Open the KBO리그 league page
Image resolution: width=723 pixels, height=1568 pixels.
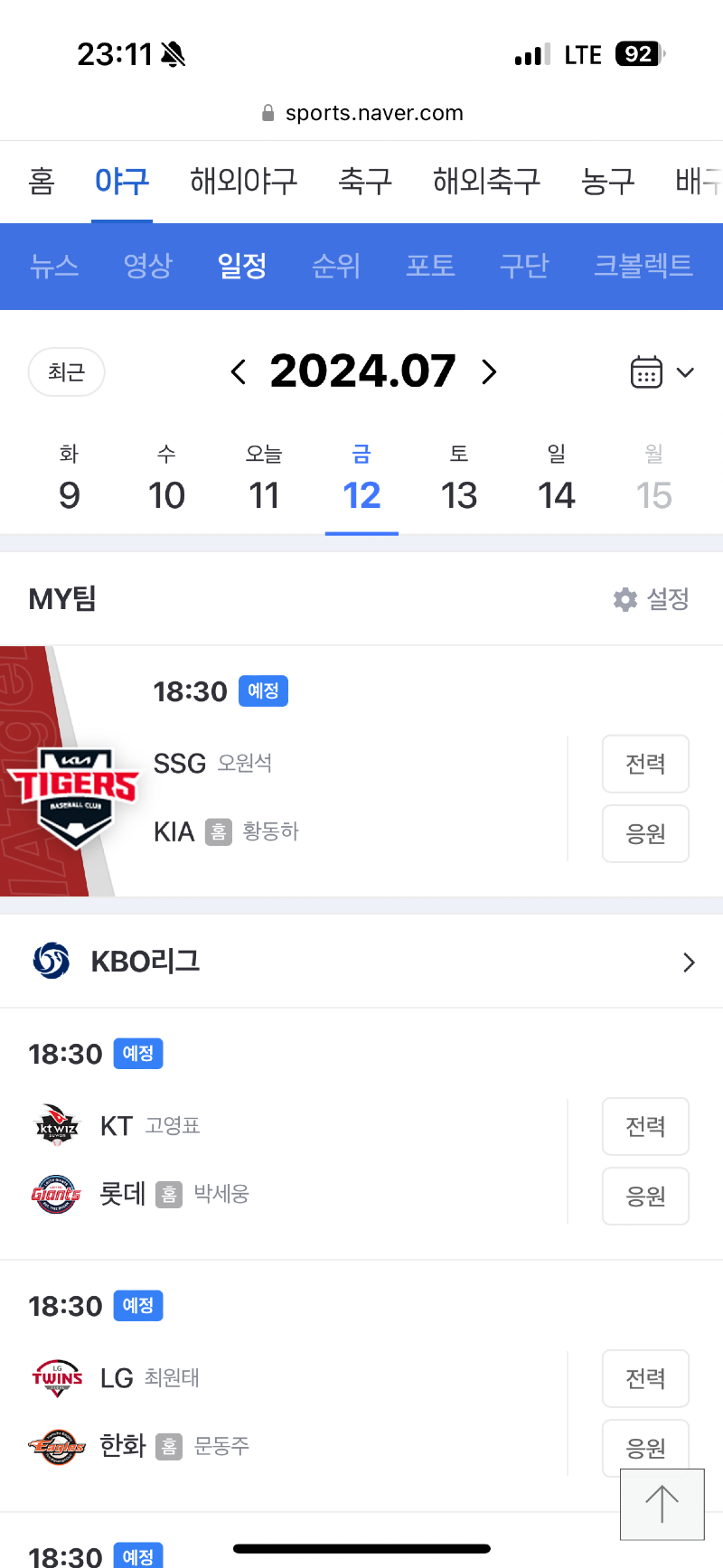(x=361, y=962)
